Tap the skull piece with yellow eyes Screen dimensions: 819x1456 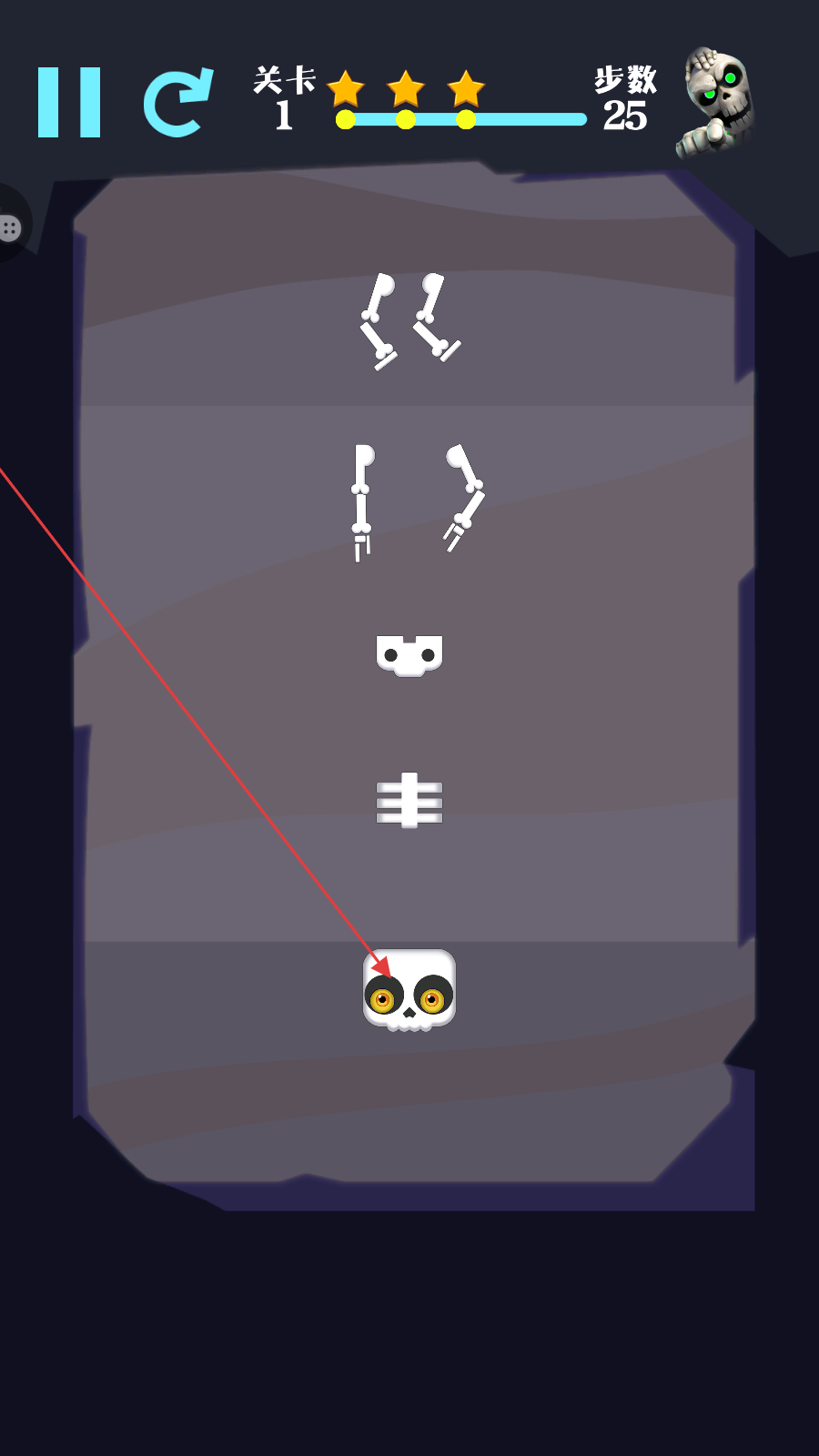click(409, 990)
